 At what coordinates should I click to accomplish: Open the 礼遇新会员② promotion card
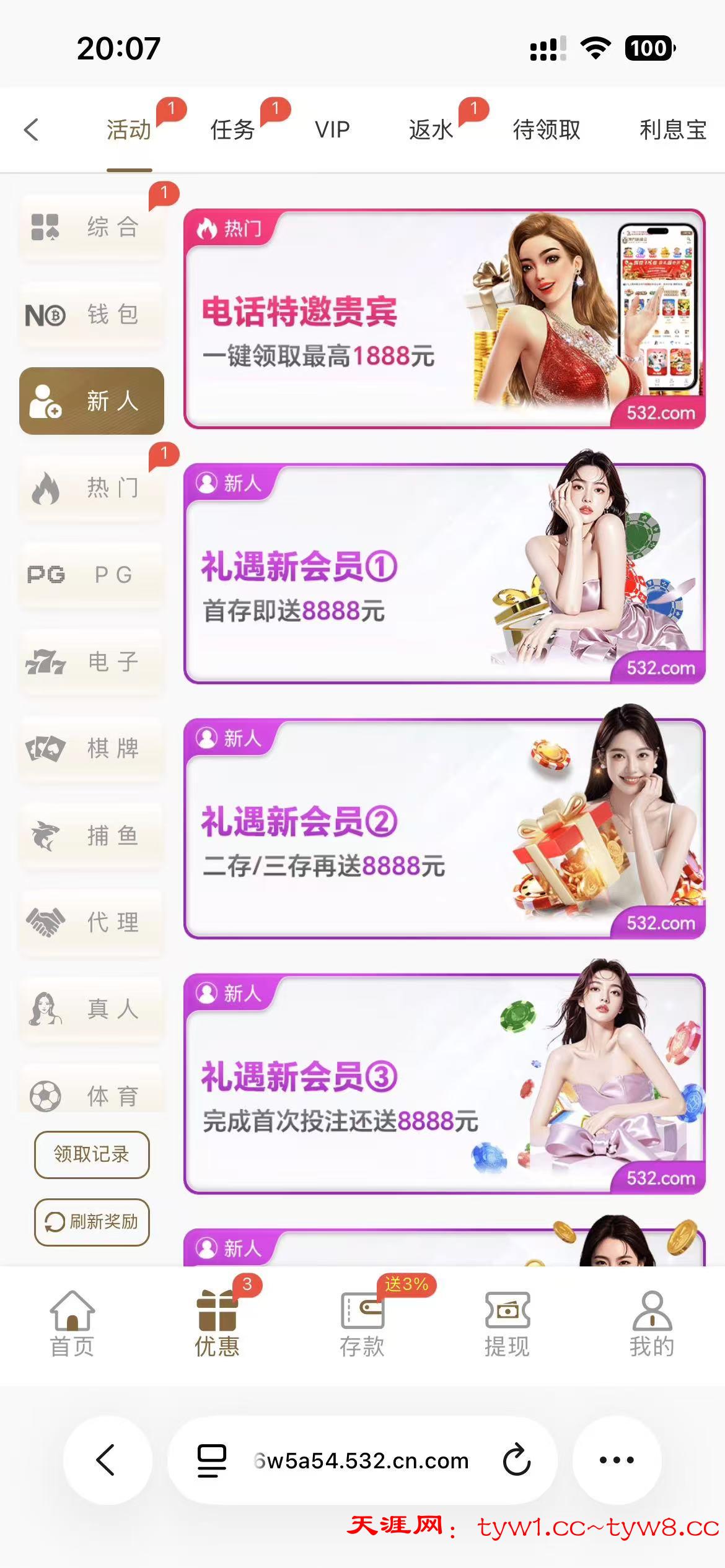coord(444,829)
